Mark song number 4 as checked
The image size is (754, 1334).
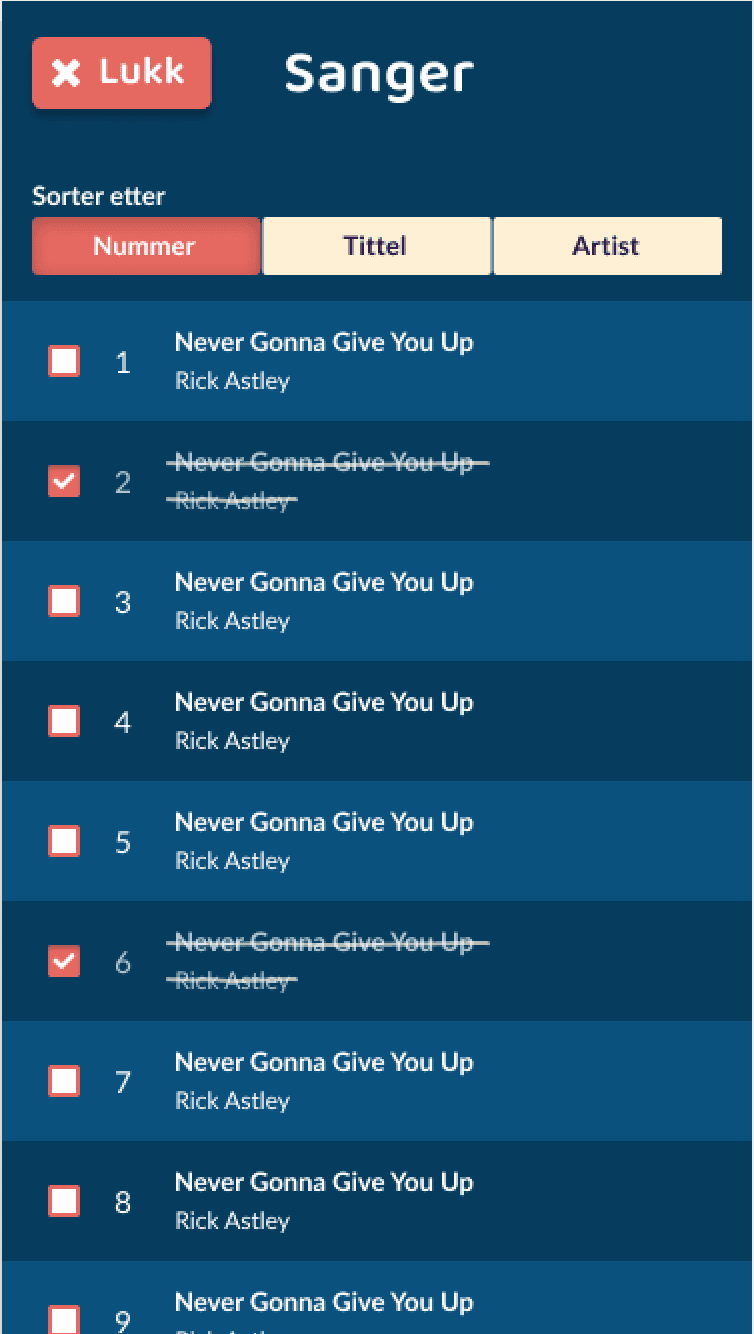click(64, 721)
